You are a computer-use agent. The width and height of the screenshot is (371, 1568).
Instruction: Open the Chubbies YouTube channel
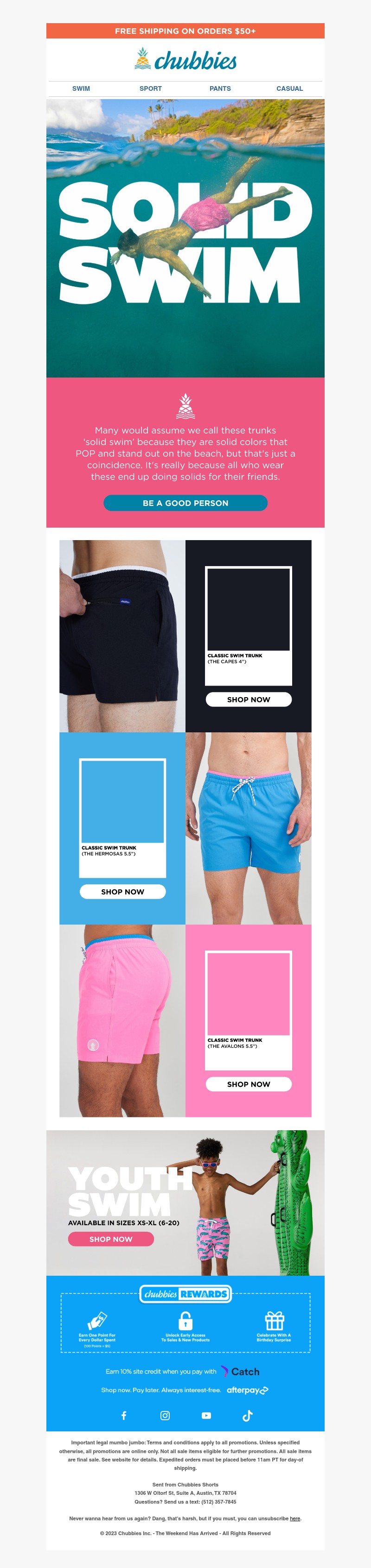point(206,1416)
